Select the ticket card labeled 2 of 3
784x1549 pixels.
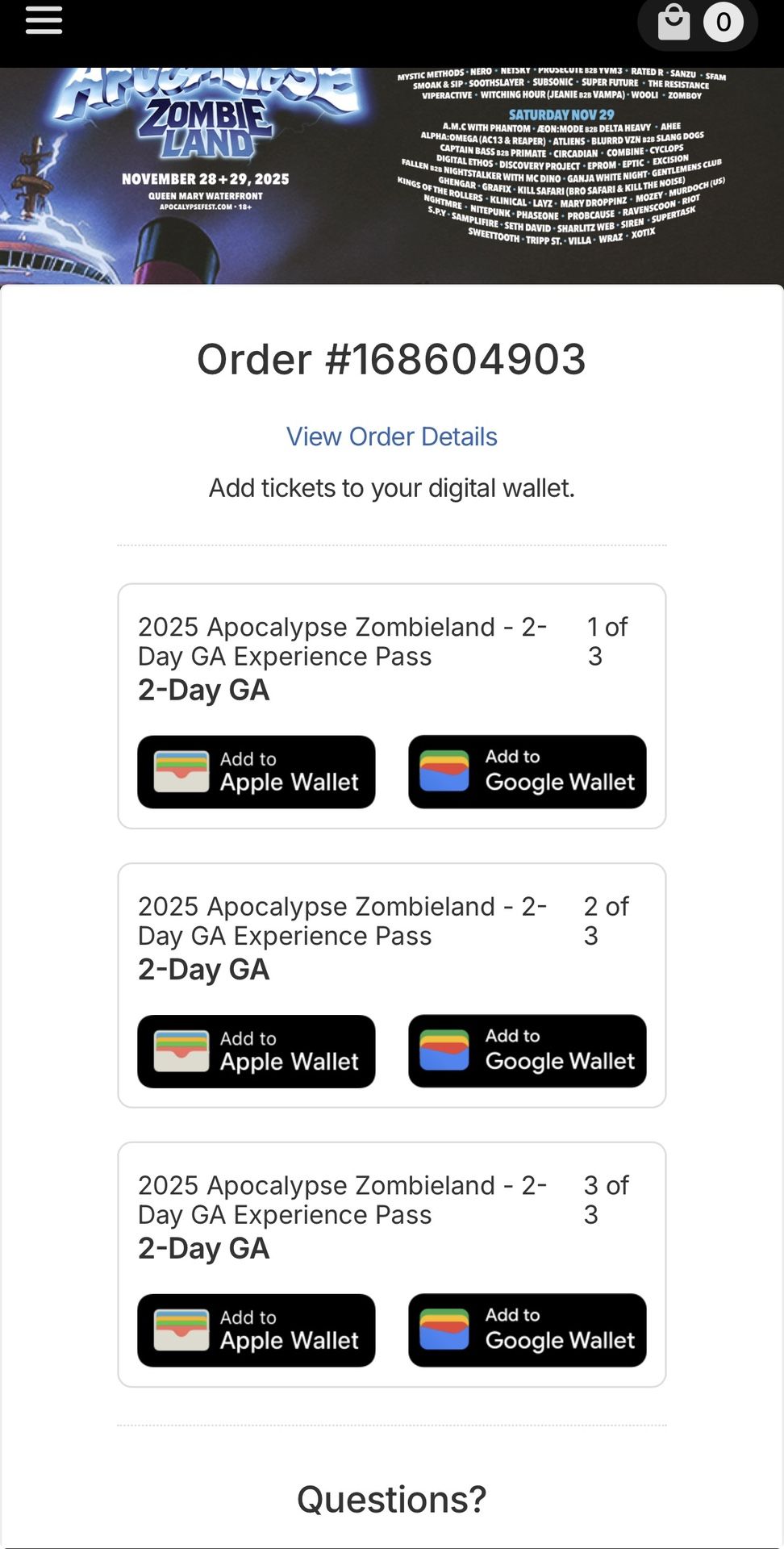tap(391, 985)
